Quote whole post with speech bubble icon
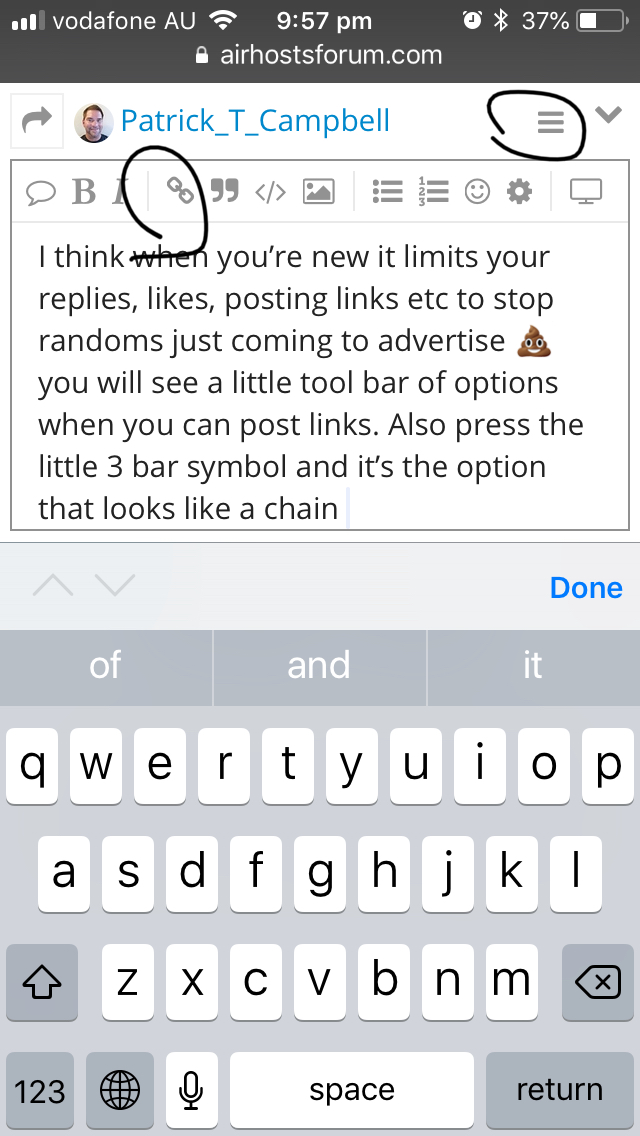This screenshot has height=1136, width=640. (x=41, y=193)
